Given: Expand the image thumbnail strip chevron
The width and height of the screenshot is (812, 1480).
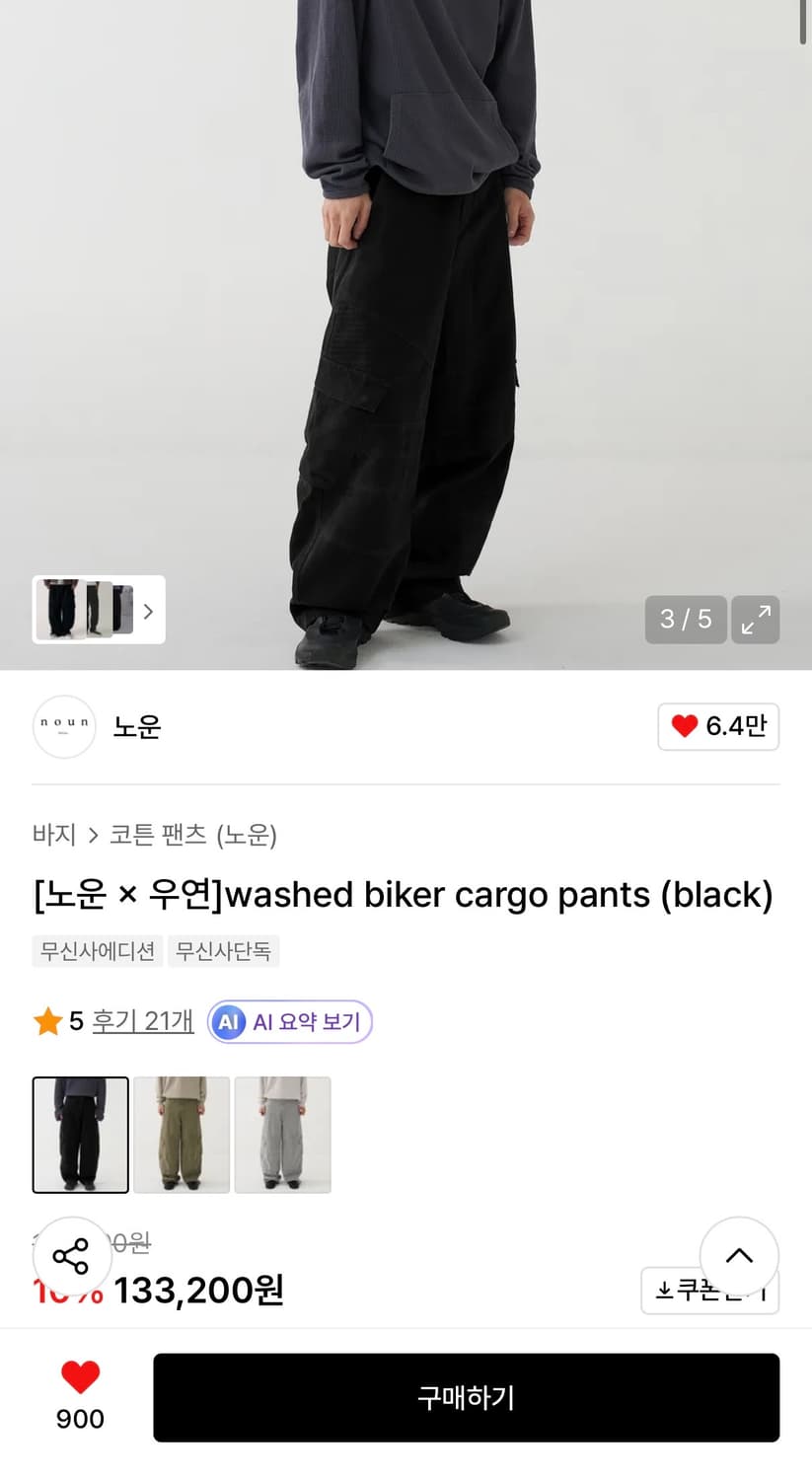Looking at the screenshot, I should point(148,611).
